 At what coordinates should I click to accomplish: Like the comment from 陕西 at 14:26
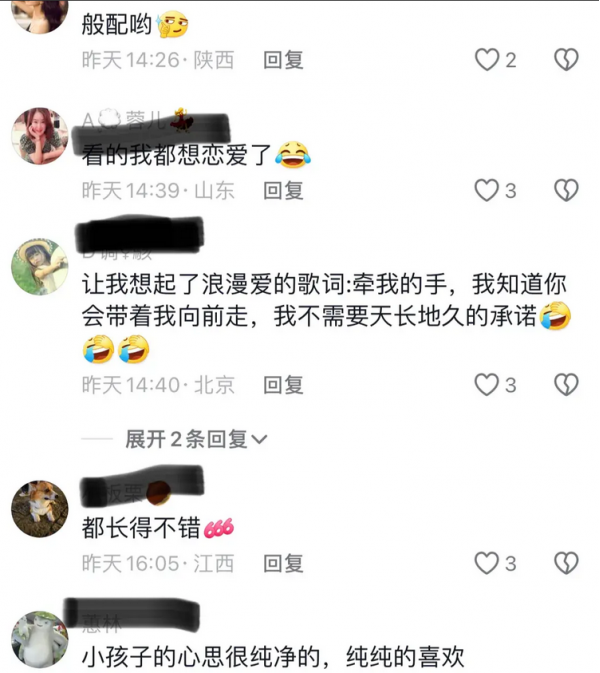487,60
